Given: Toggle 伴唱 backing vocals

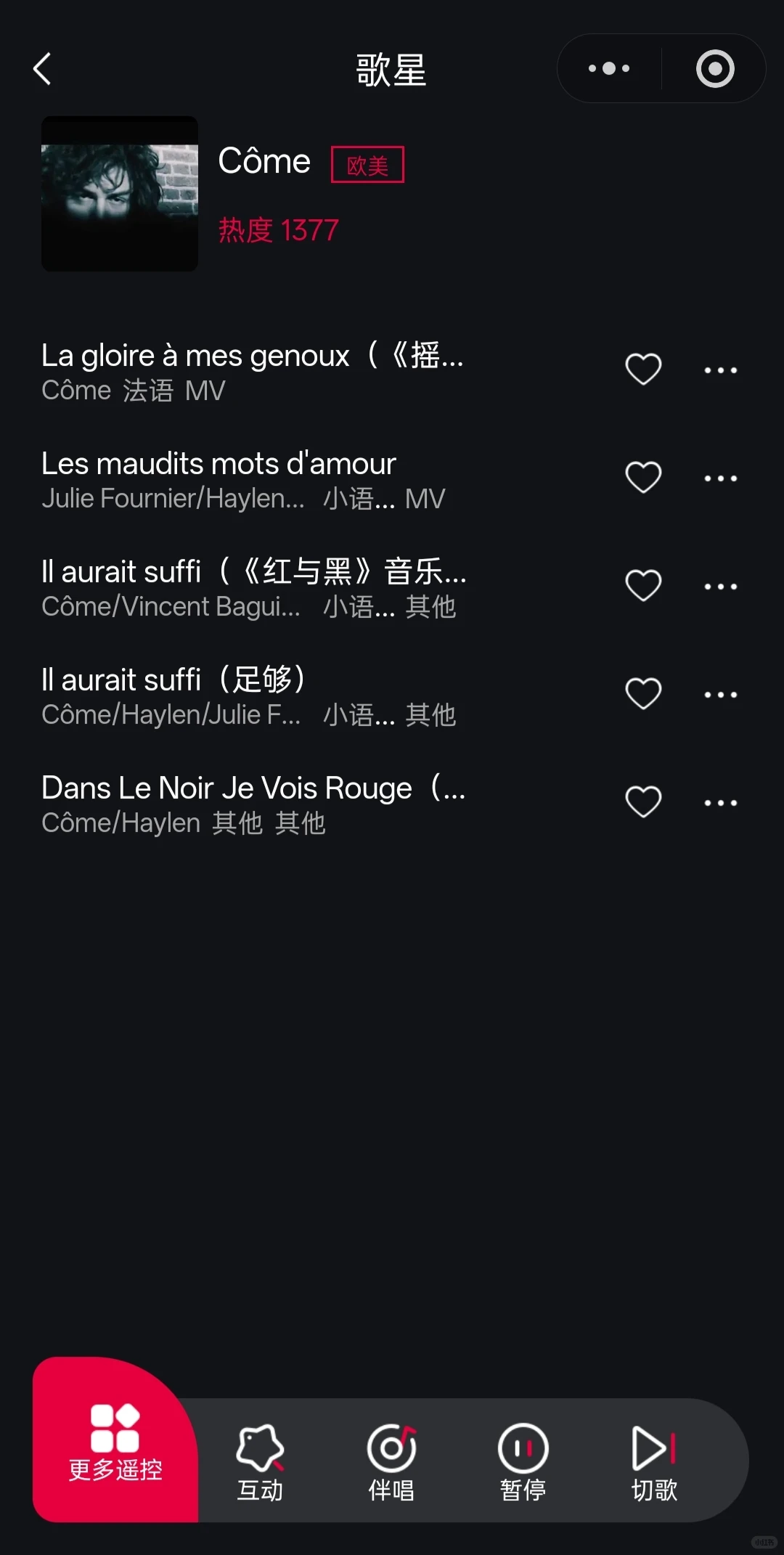Looking at the screenshot, I should 391,1461.
